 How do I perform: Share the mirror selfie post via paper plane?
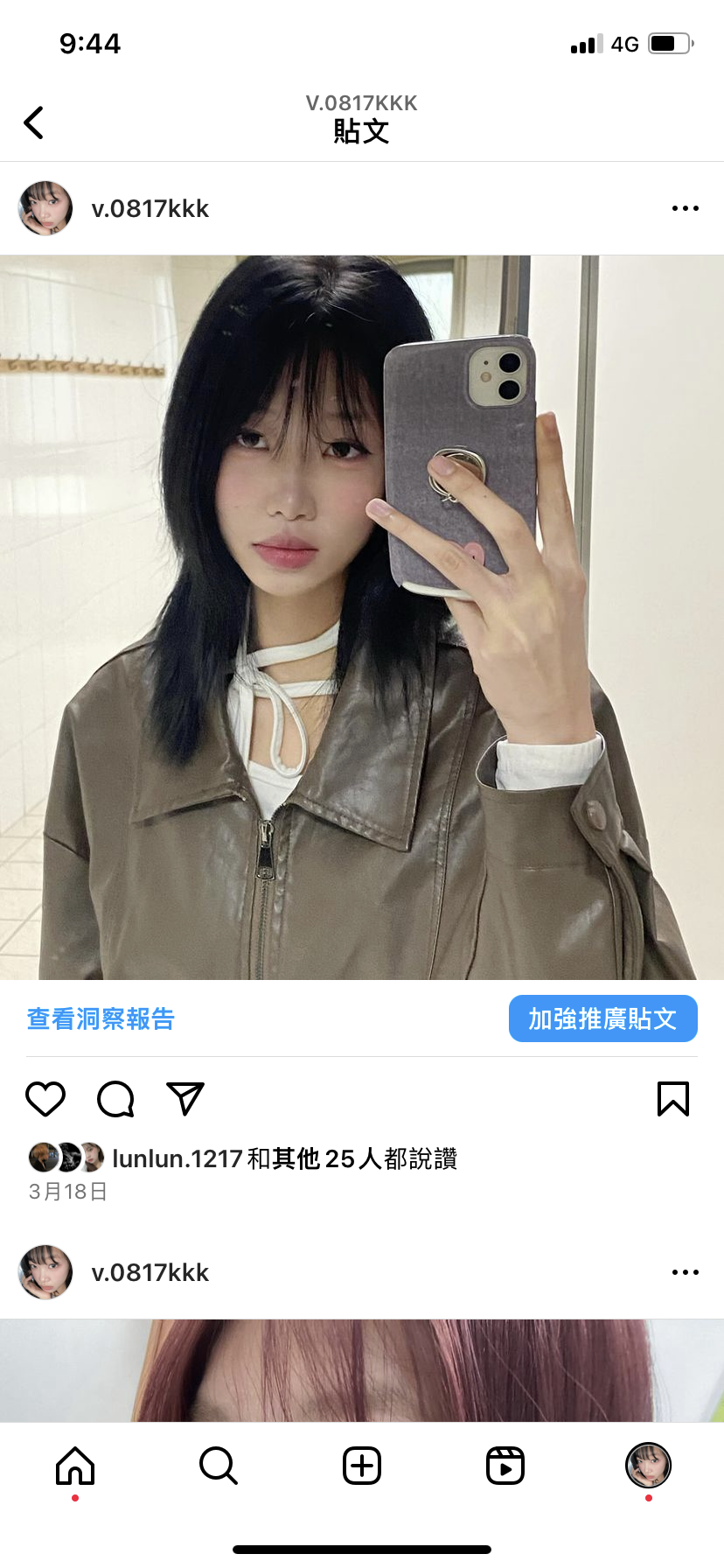(x=185, y=1099)
